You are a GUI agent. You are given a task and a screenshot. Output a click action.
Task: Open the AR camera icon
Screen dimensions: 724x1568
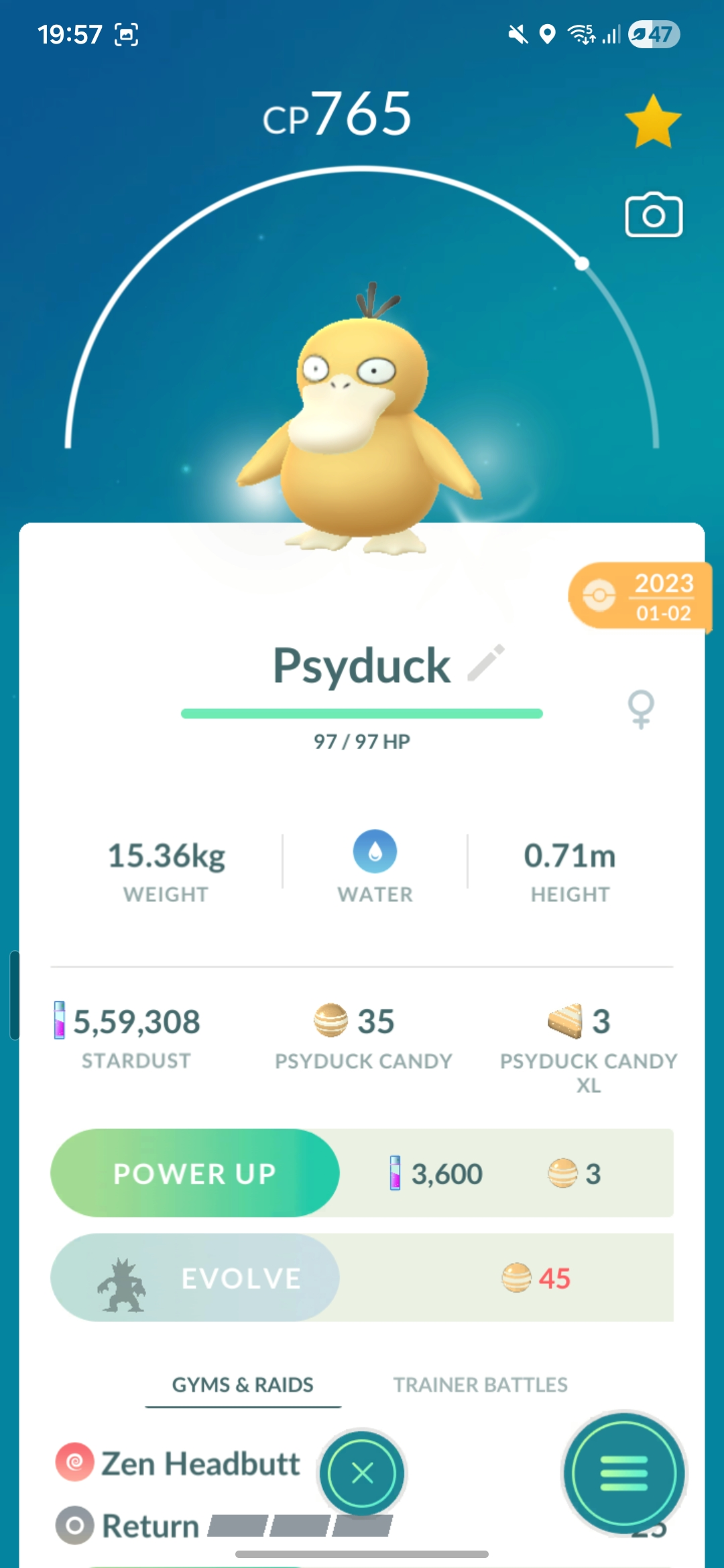[654, 215]
